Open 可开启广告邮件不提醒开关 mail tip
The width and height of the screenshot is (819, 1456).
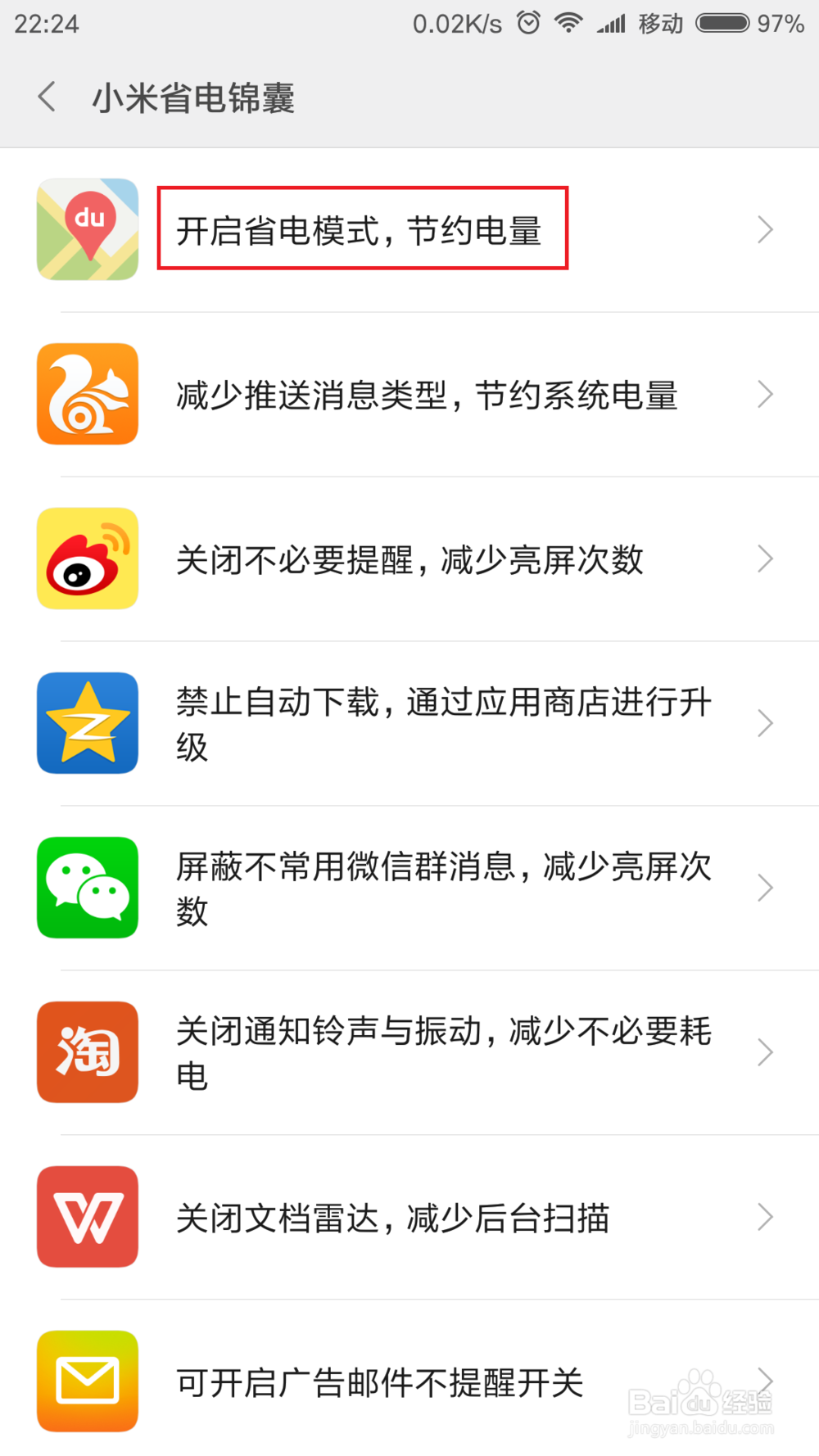pos(409,1378)
